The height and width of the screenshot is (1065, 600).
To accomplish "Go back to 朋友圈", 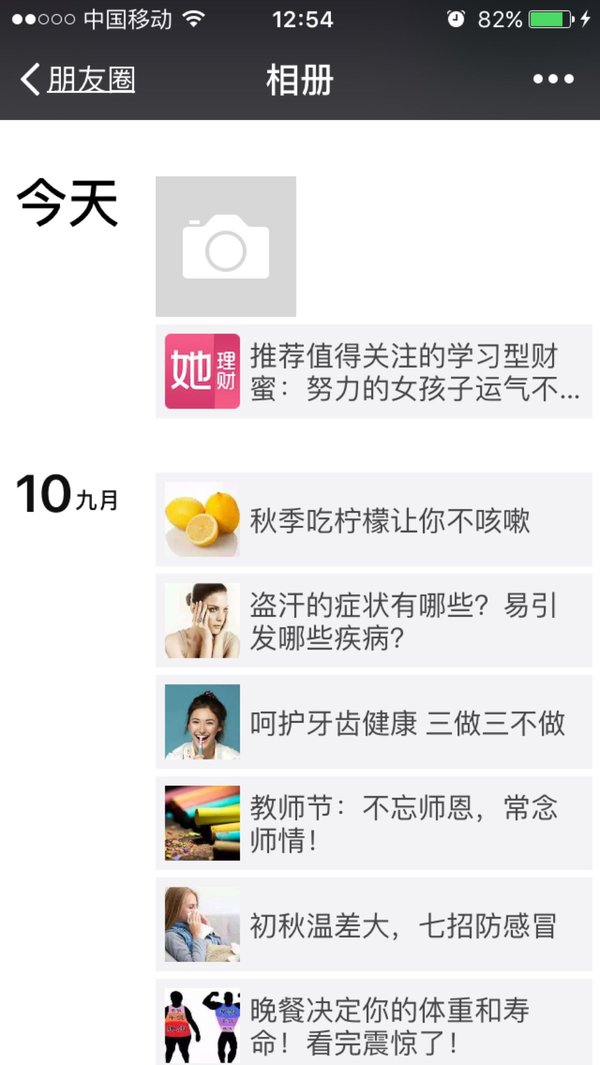I will pos(77,79).
